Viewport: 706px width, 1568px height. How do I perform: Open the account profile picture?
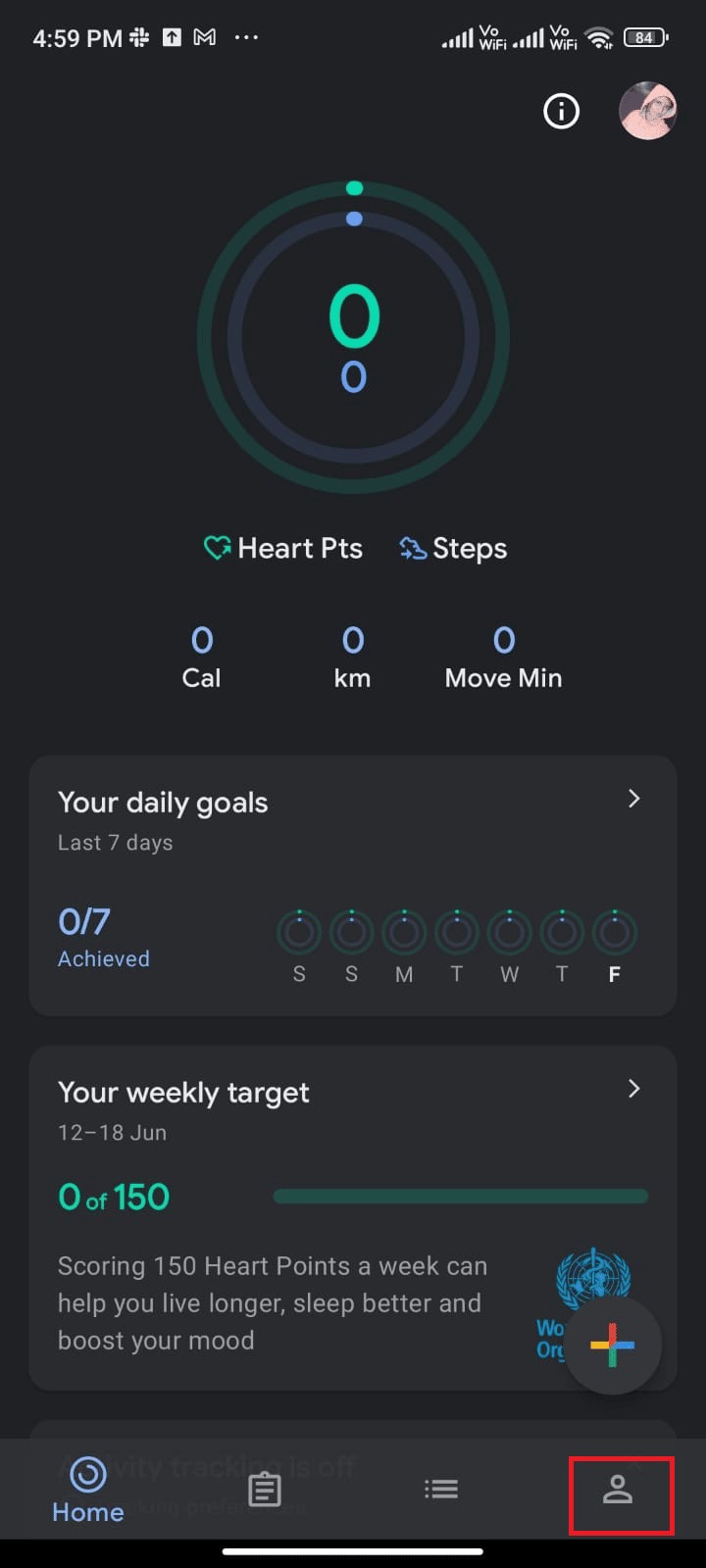coord(648,111)
